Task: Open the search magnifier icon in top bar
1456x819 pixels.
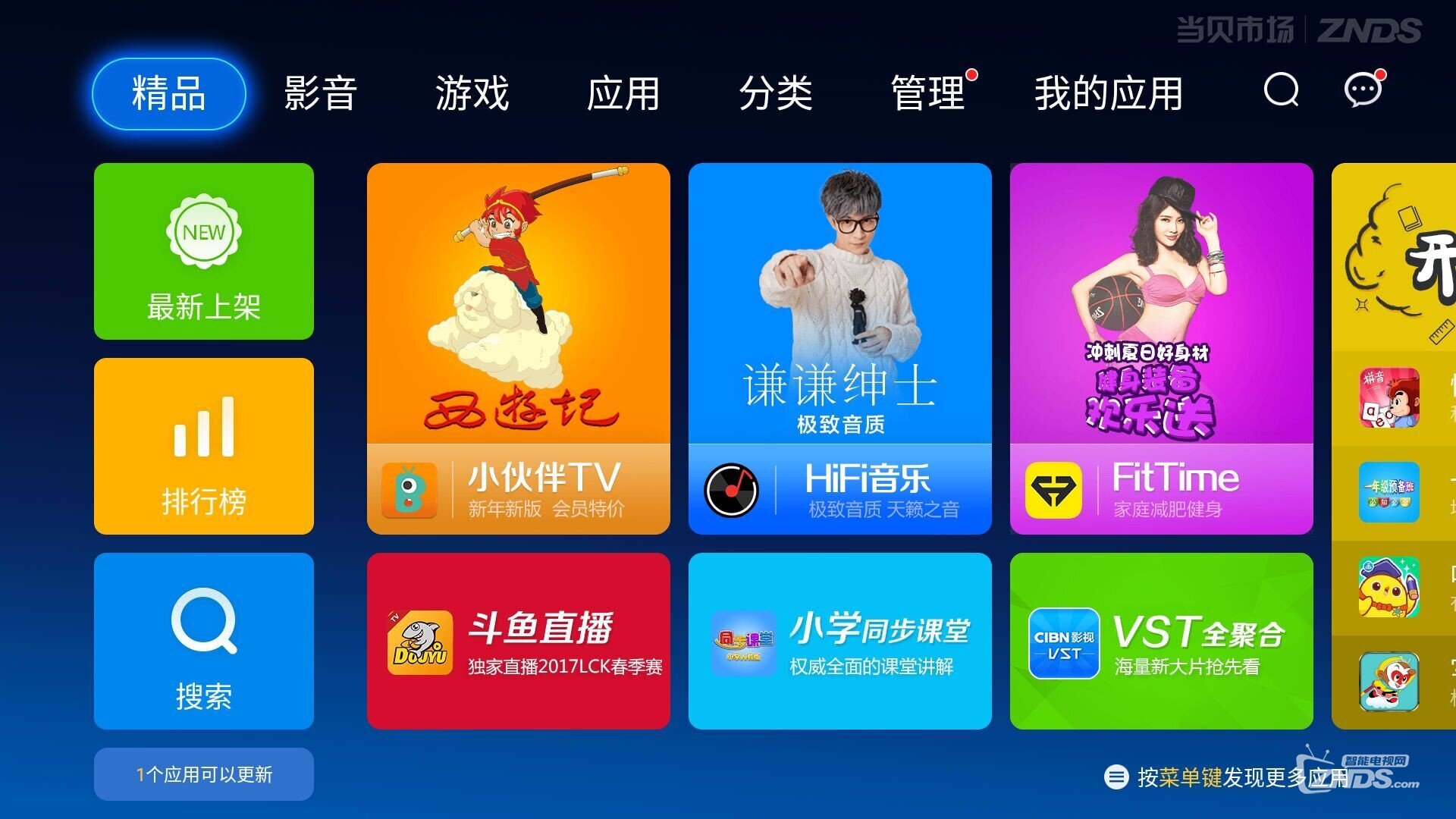Action: (x=1281, y=91)
